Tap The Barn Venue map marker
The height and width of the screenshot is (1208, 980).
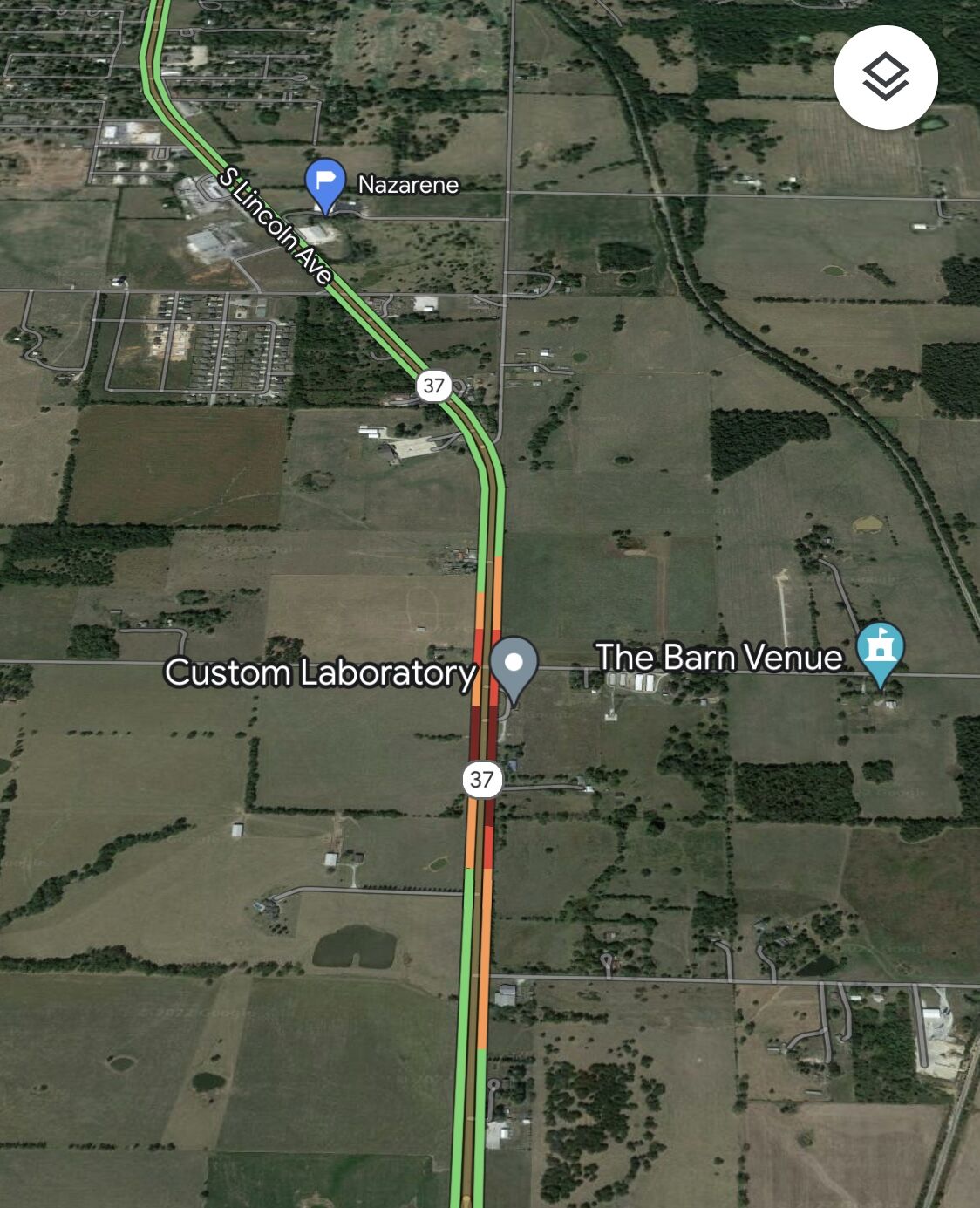pos(880,651)
